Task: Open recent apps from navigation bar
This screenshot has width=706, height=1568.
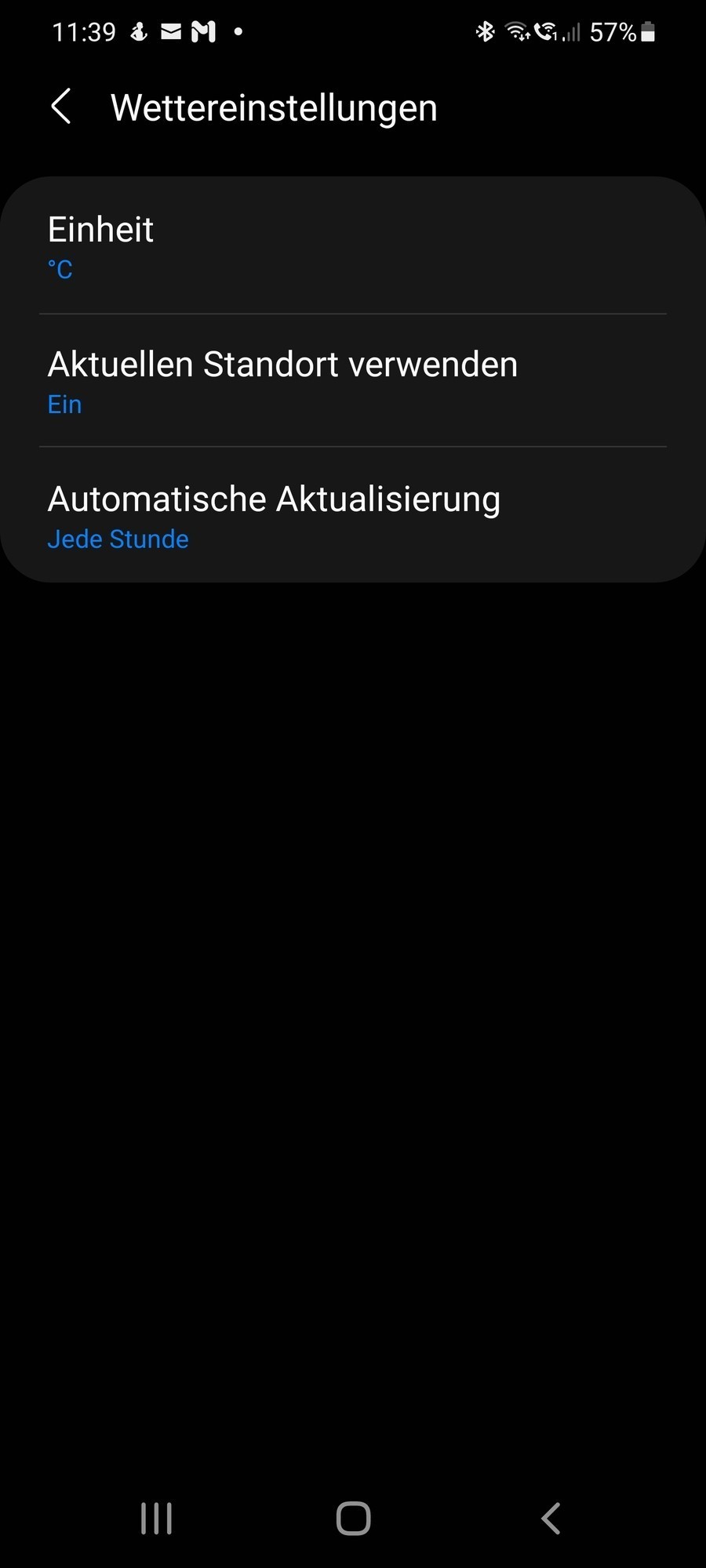Action: click(156, 1519)
